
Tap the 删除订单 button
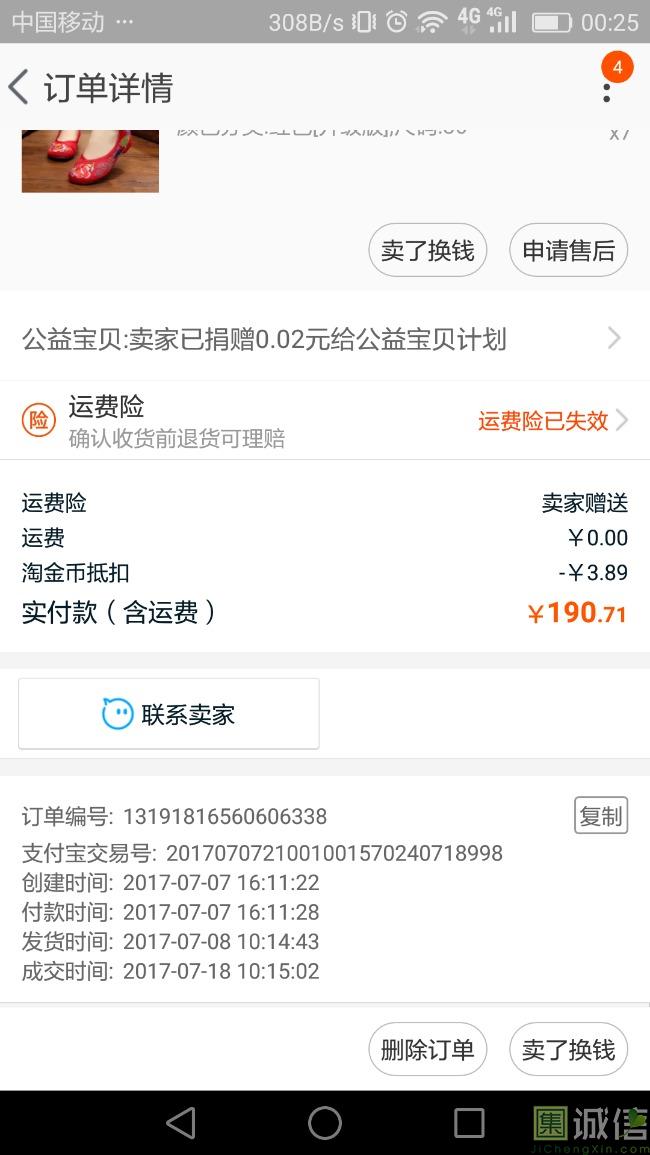tap(427, 1049)
